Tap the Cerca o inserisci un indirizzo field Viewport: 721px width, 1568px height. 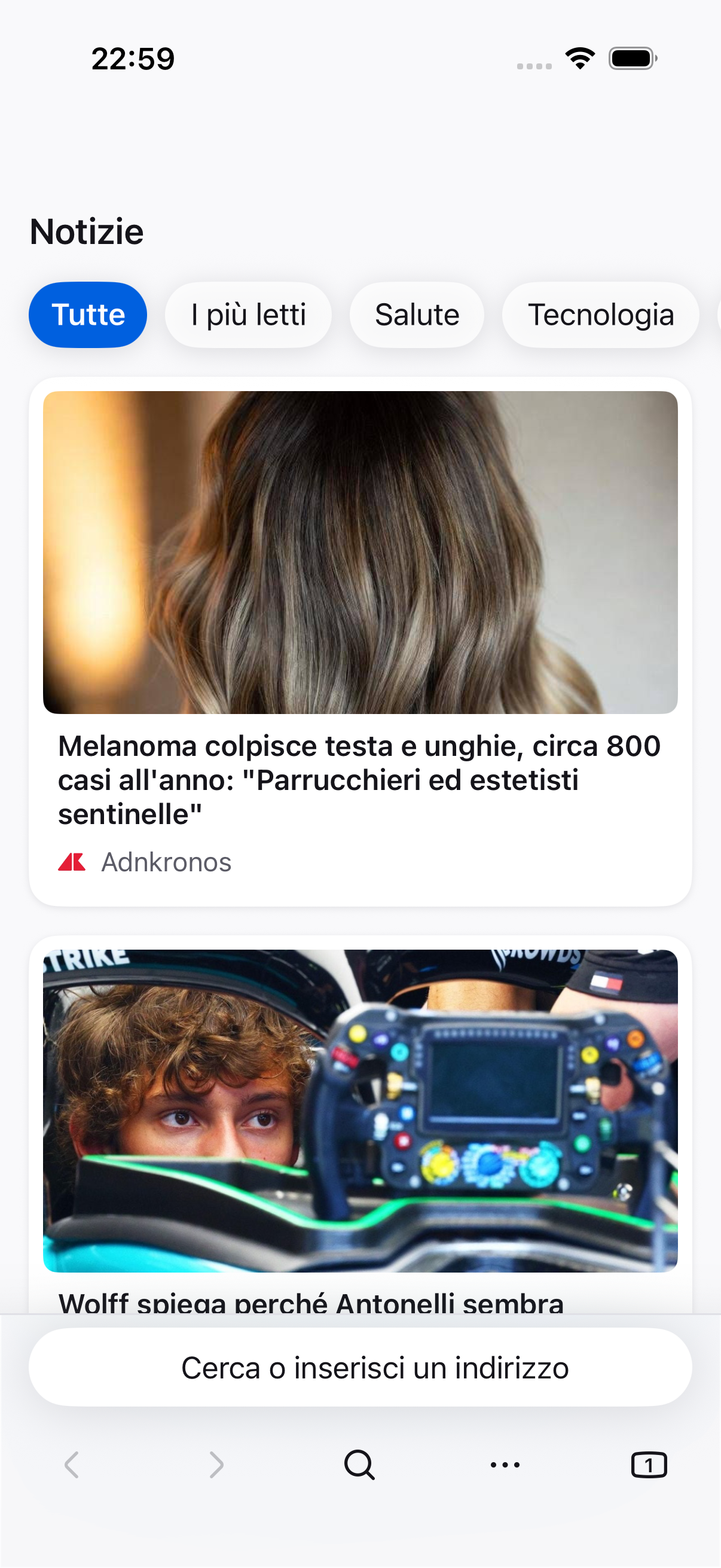coord(360,1368)
